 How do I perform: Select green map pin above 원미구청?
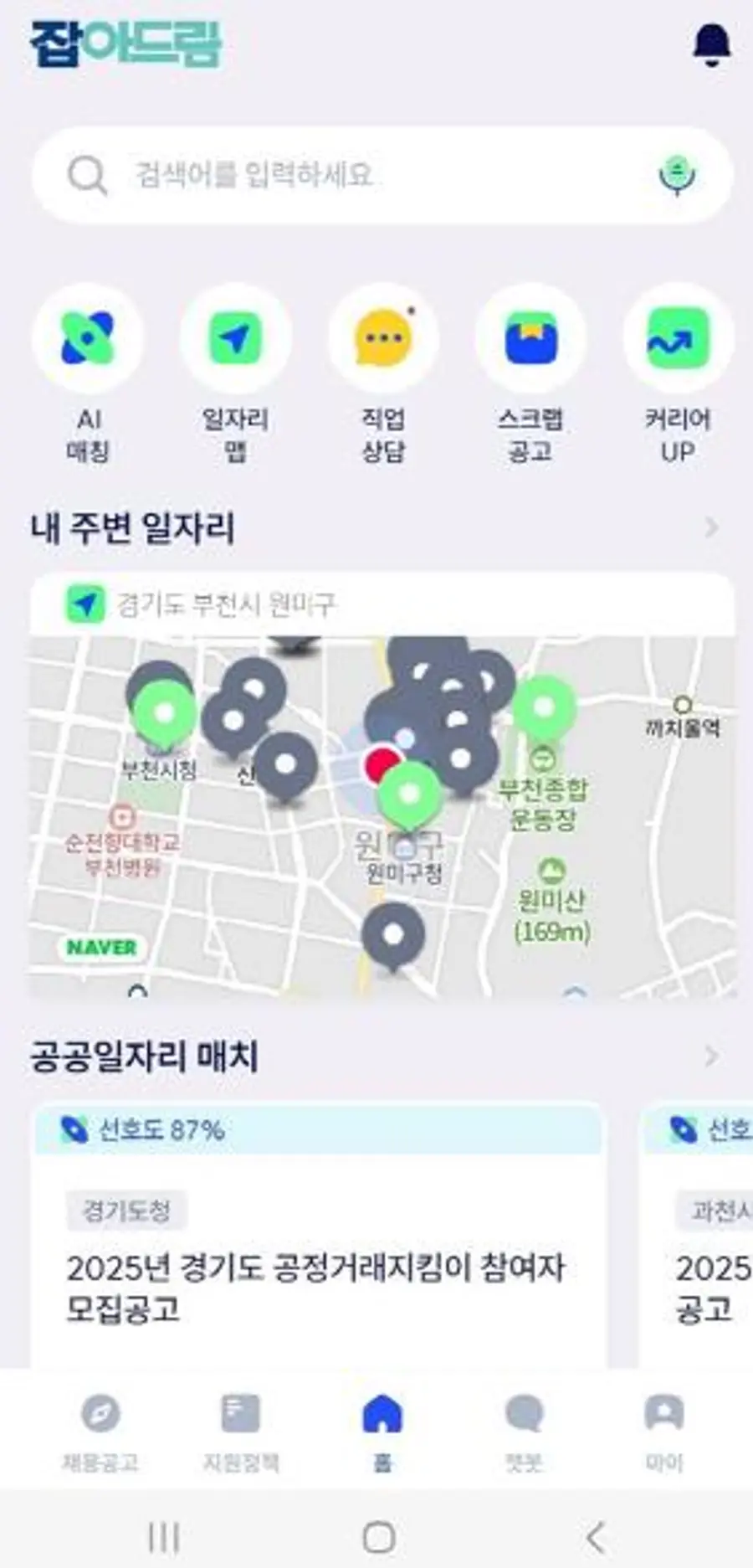coord(409,794)
